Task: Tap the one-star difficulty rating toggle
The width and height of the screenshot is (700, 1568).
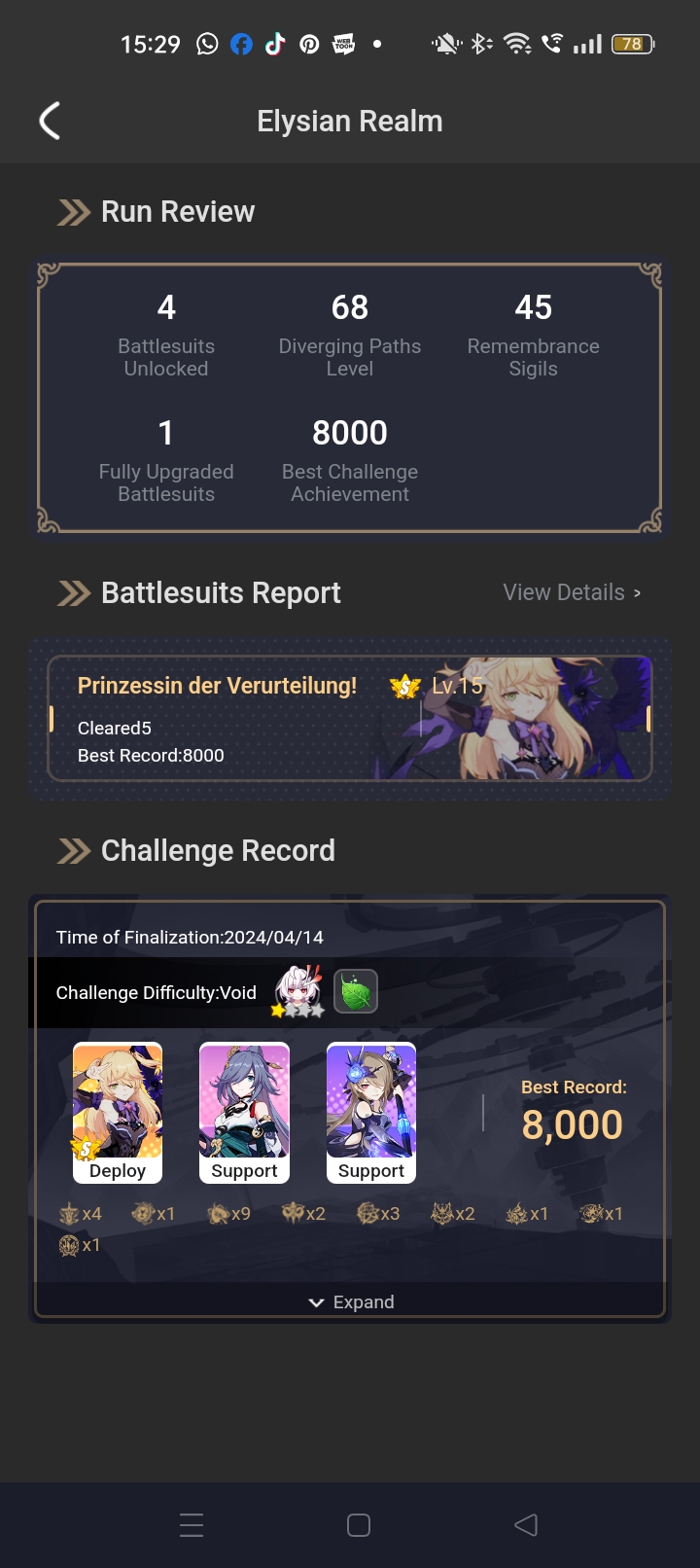Action: point(276,1012)
